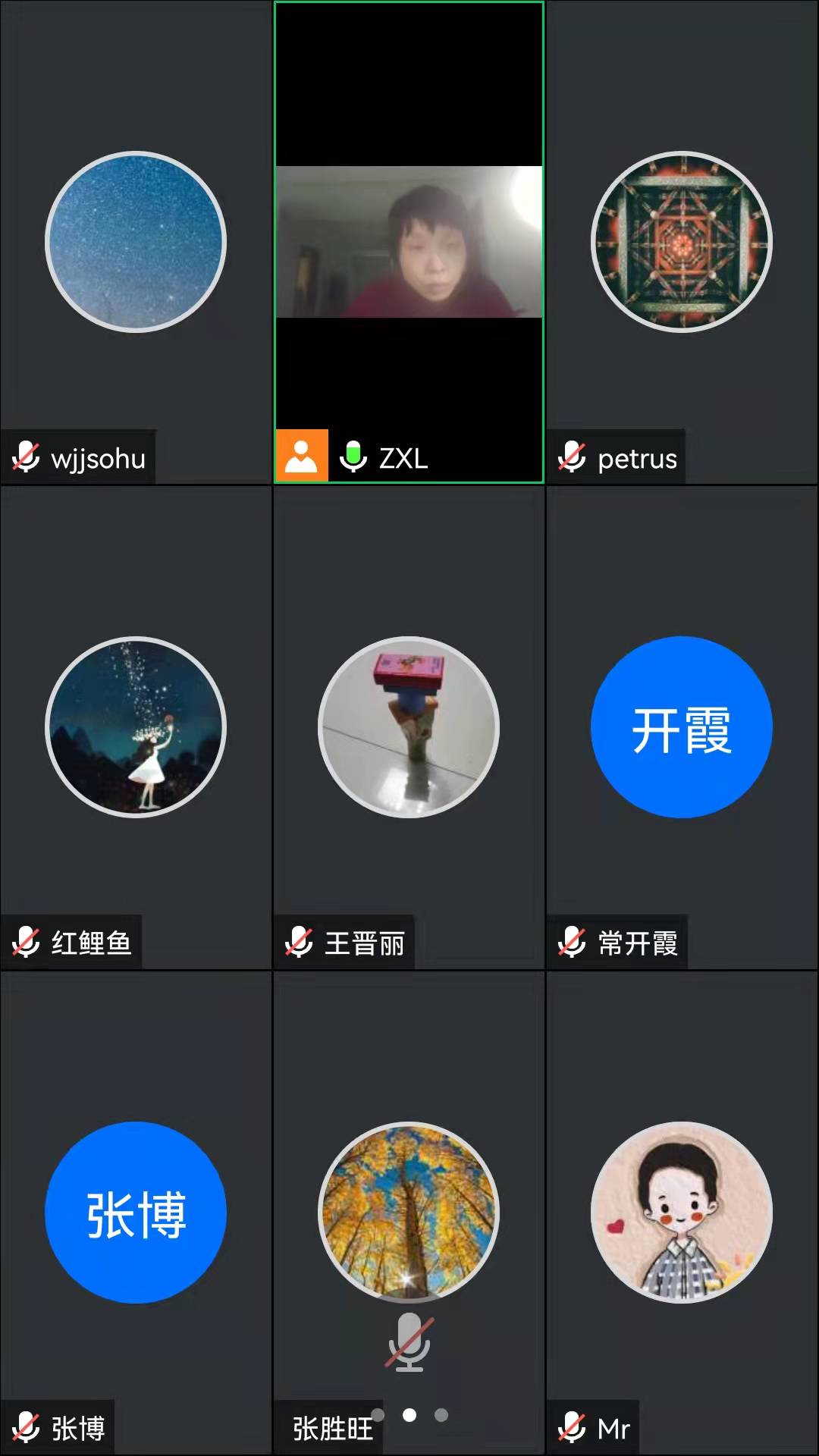The image size is (819, 1456).
Task: Tap the 张博 participant tile
Action: point(136,1213)
